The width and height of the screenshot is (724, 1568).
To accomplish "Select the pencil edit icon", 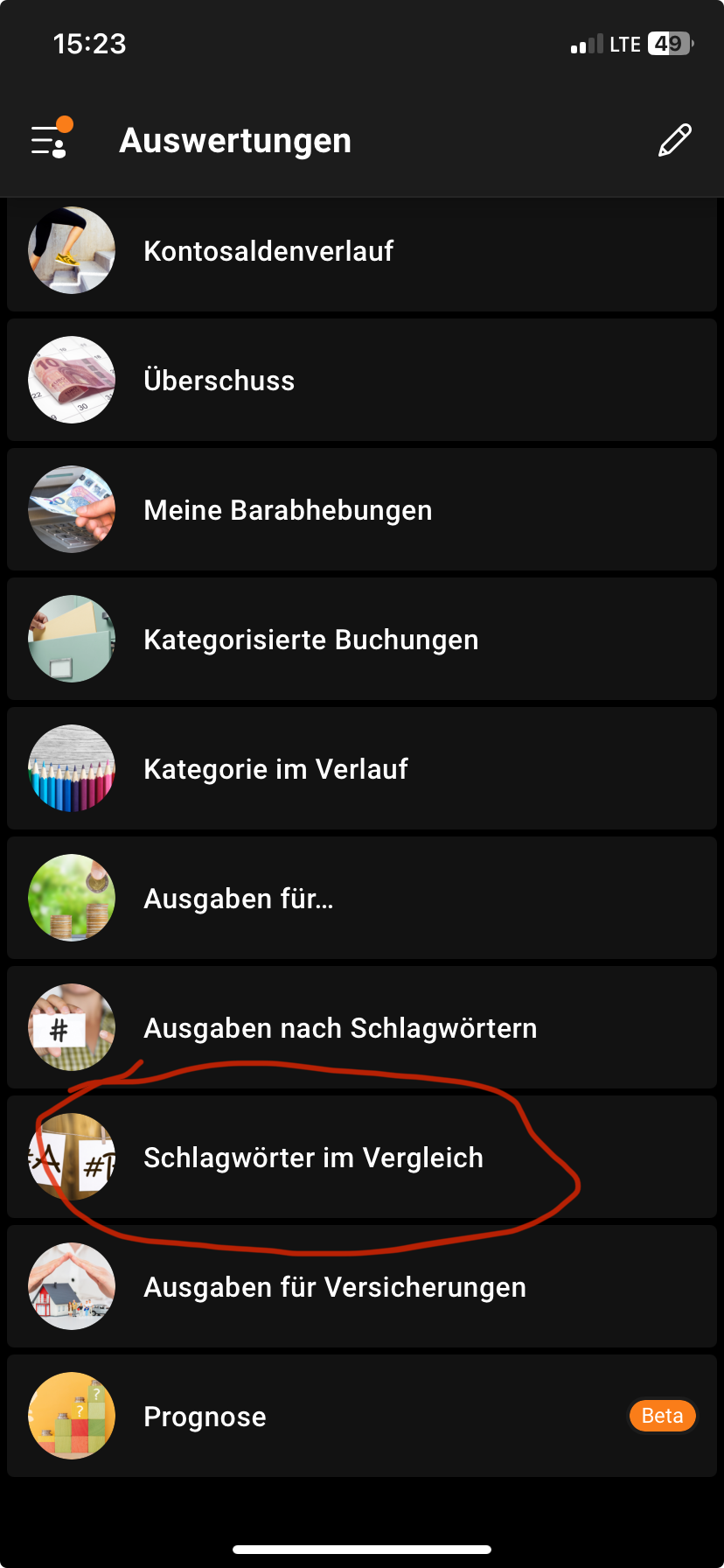I will 674,139.
